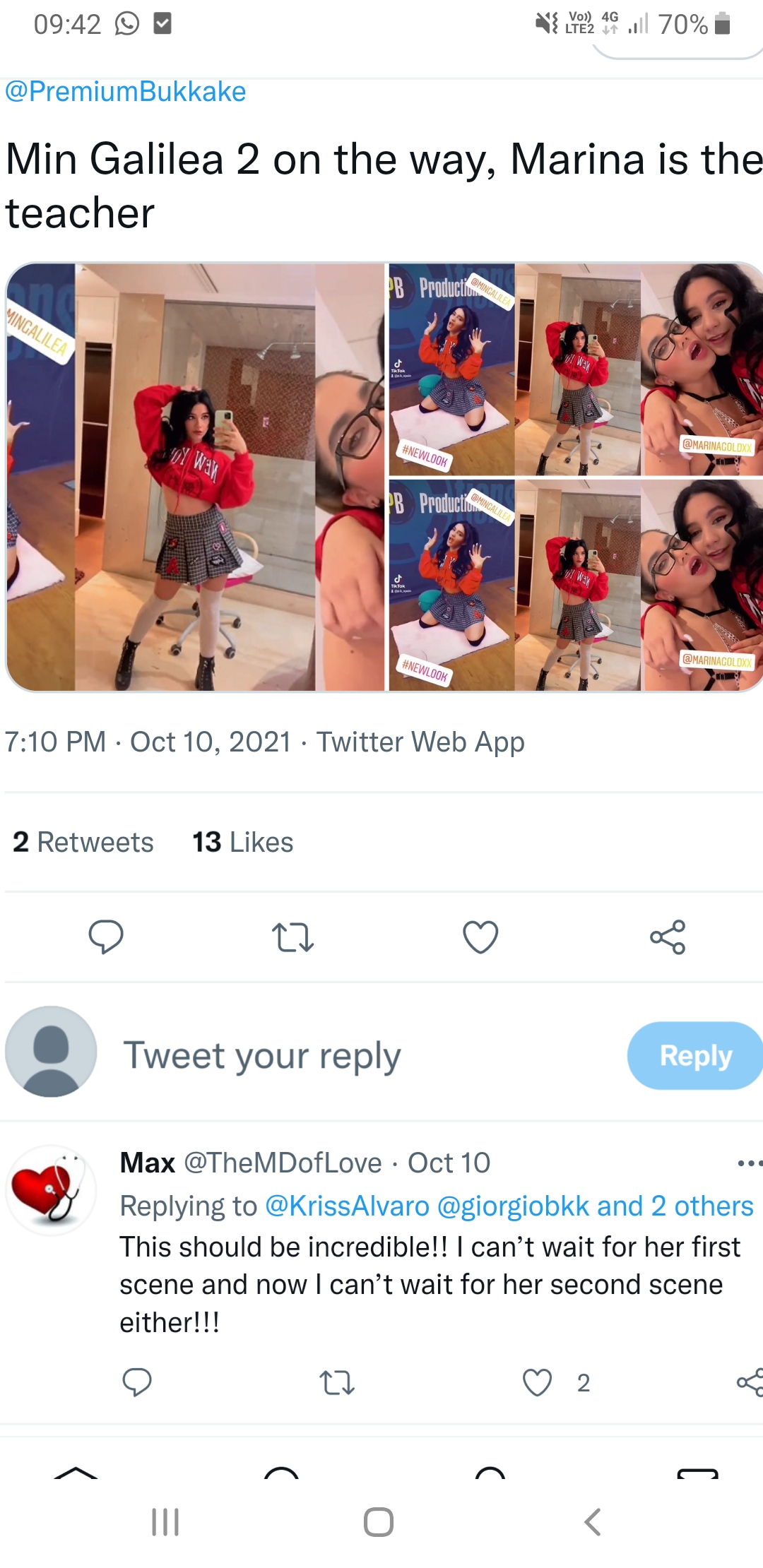Retweet the main tweet
Image resolution: width=763 pixels, height=1568 pixels.
292,937
